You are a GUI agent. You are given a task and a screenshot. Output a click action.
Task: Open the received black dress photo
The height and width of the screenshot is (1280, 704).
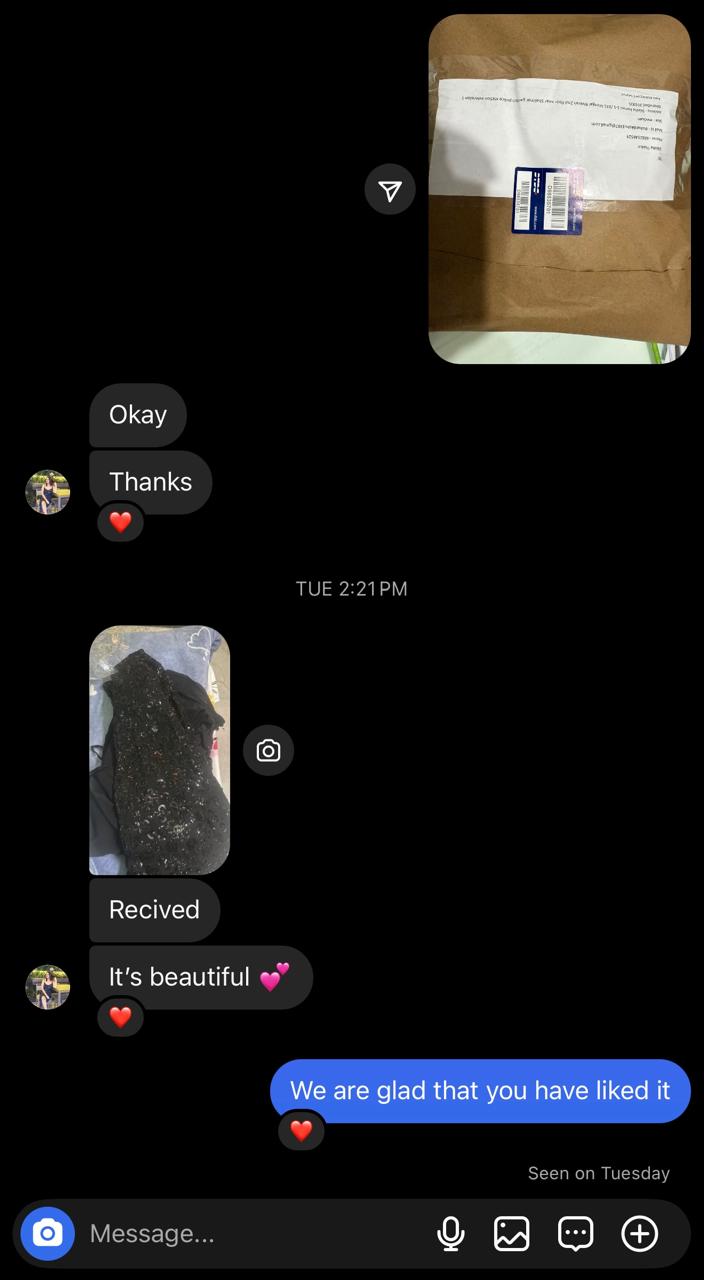(x=160, y=750)
